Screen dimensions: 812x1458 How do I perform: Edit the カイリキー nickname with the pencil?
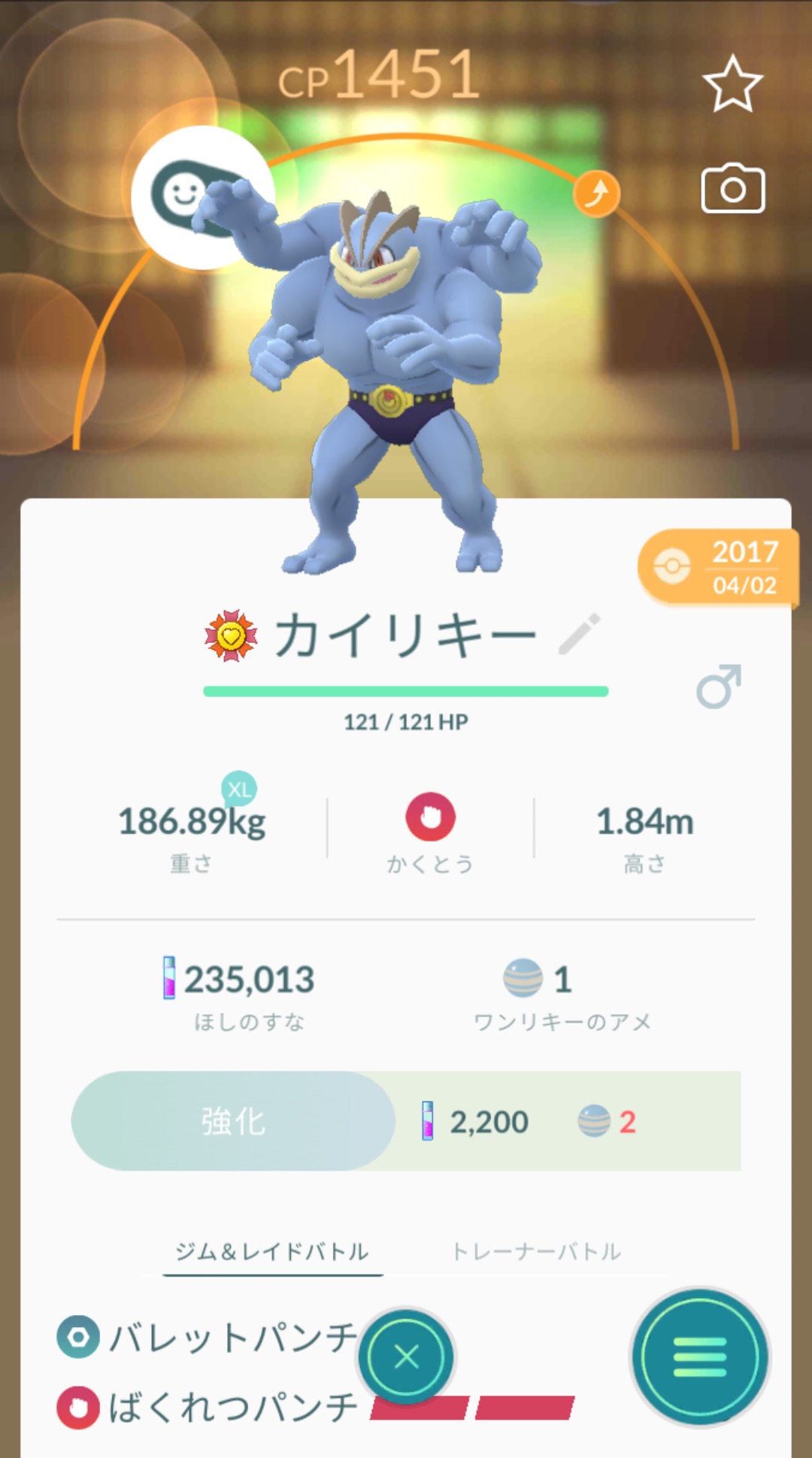579,635
